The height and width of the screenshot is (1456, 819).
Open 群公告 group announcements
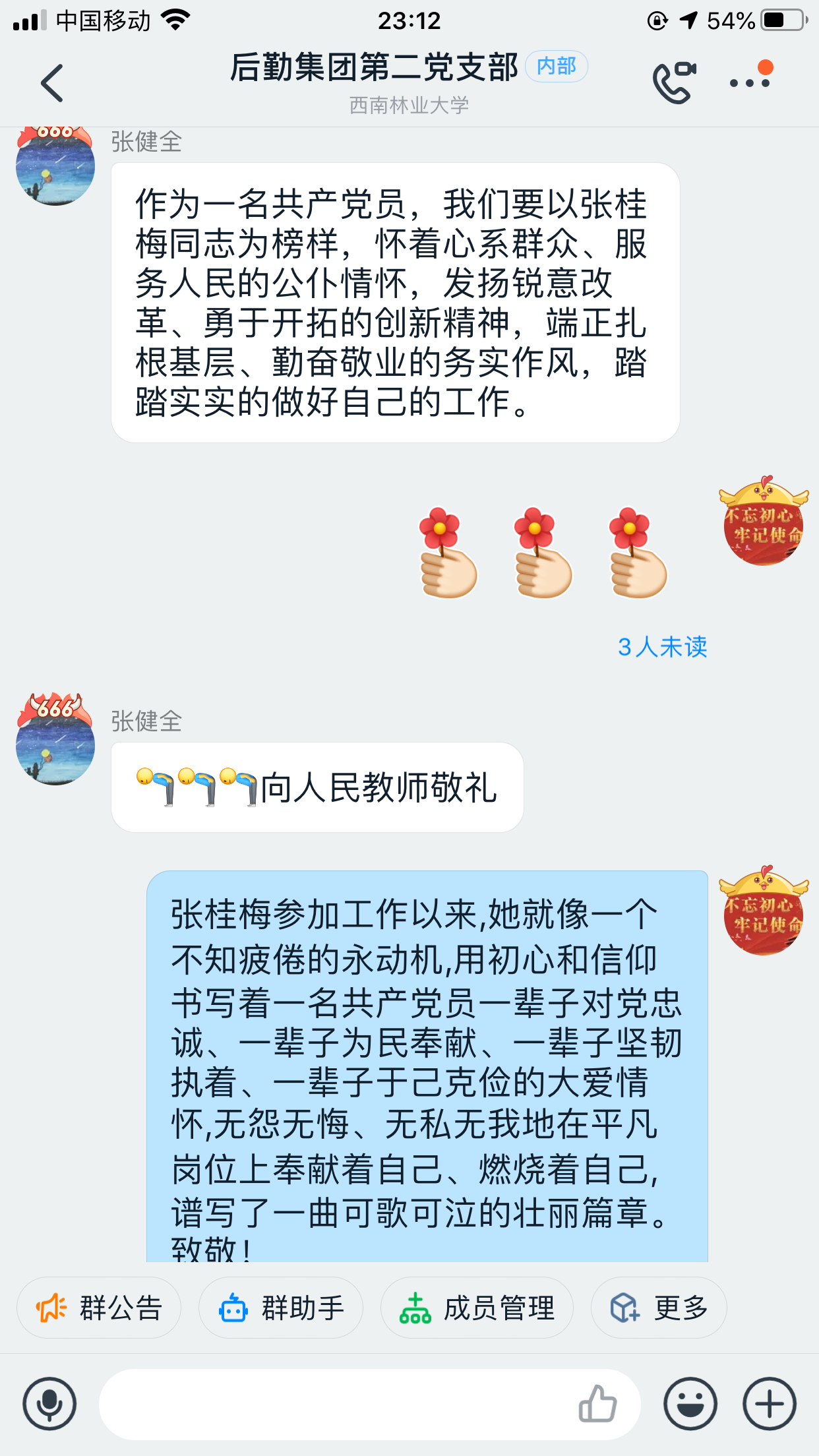click(99, 1308)
